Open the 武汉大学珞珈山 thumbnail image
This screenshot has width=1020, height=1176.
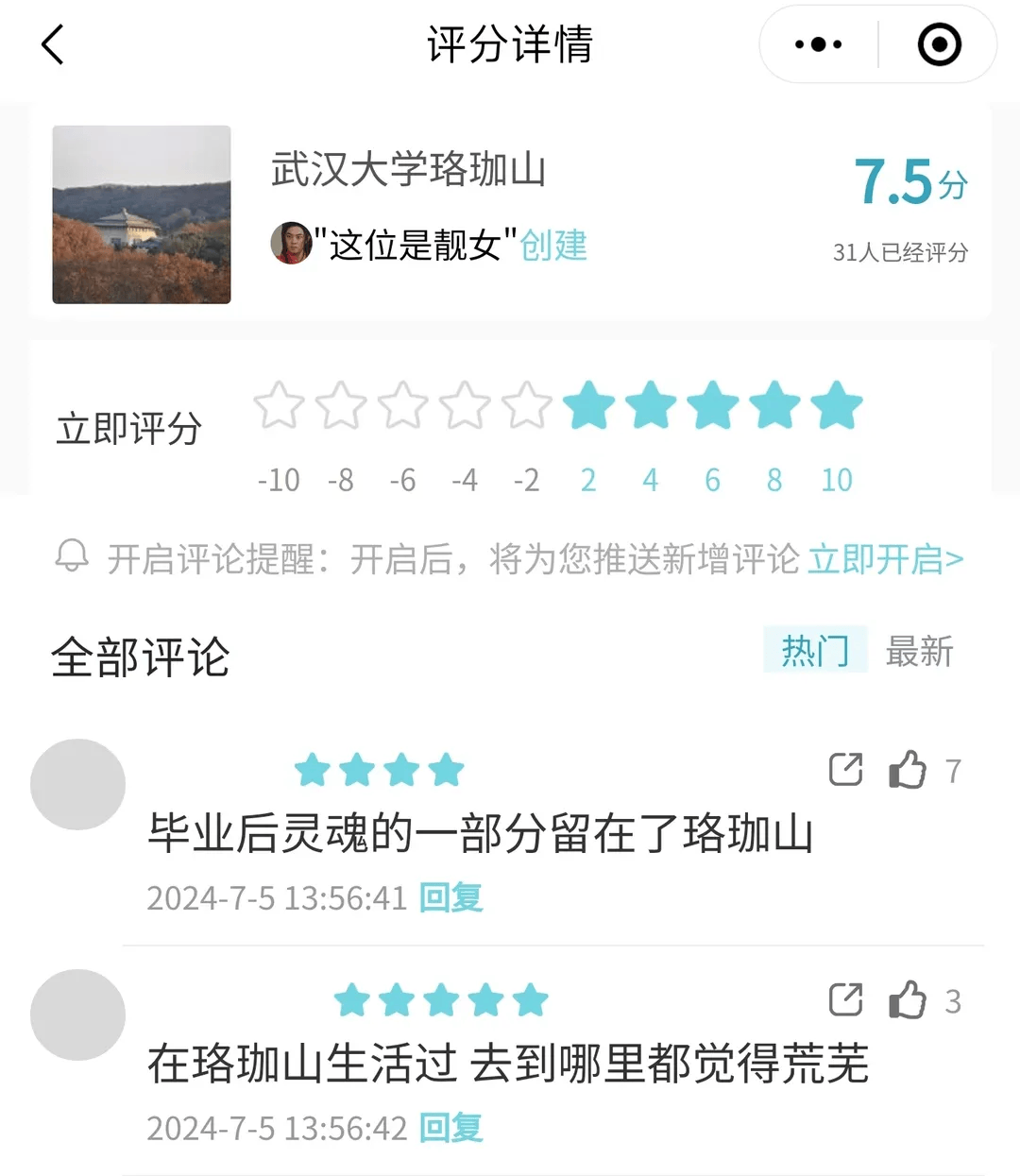pos(142,214)
